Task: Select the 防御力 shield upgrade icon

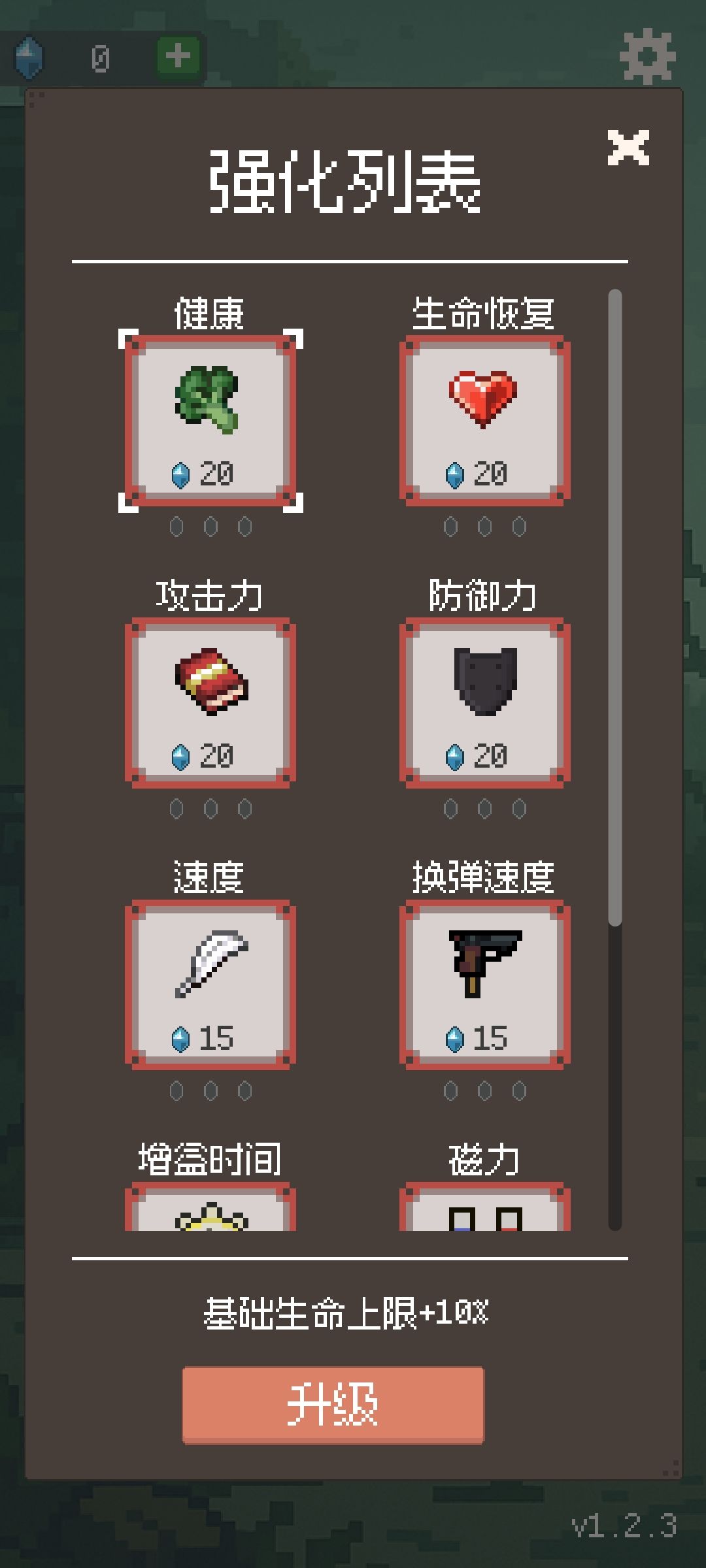Action: 484,702
